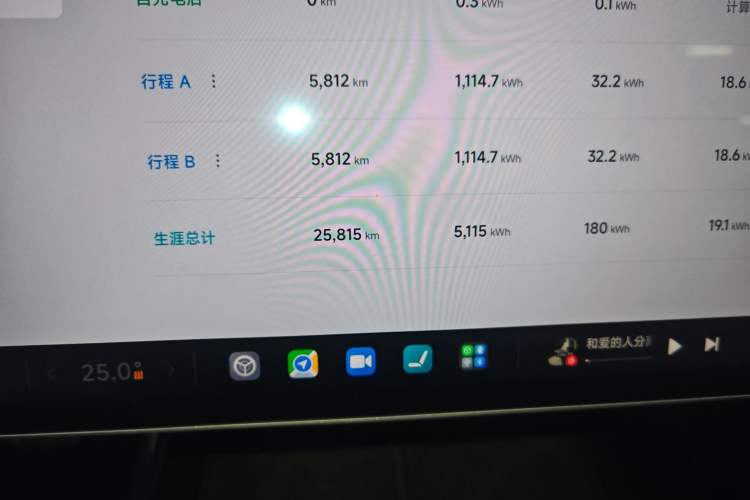Skip to the next track
750x500 pixels.
(712, 344)
